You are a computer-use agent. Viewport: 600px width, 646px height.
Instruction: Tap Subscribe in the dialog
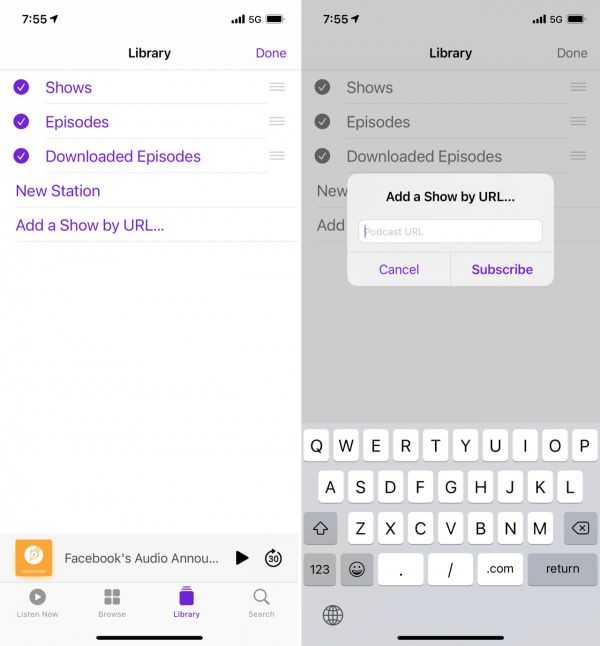pyautogui.click(x=502, y=269)
